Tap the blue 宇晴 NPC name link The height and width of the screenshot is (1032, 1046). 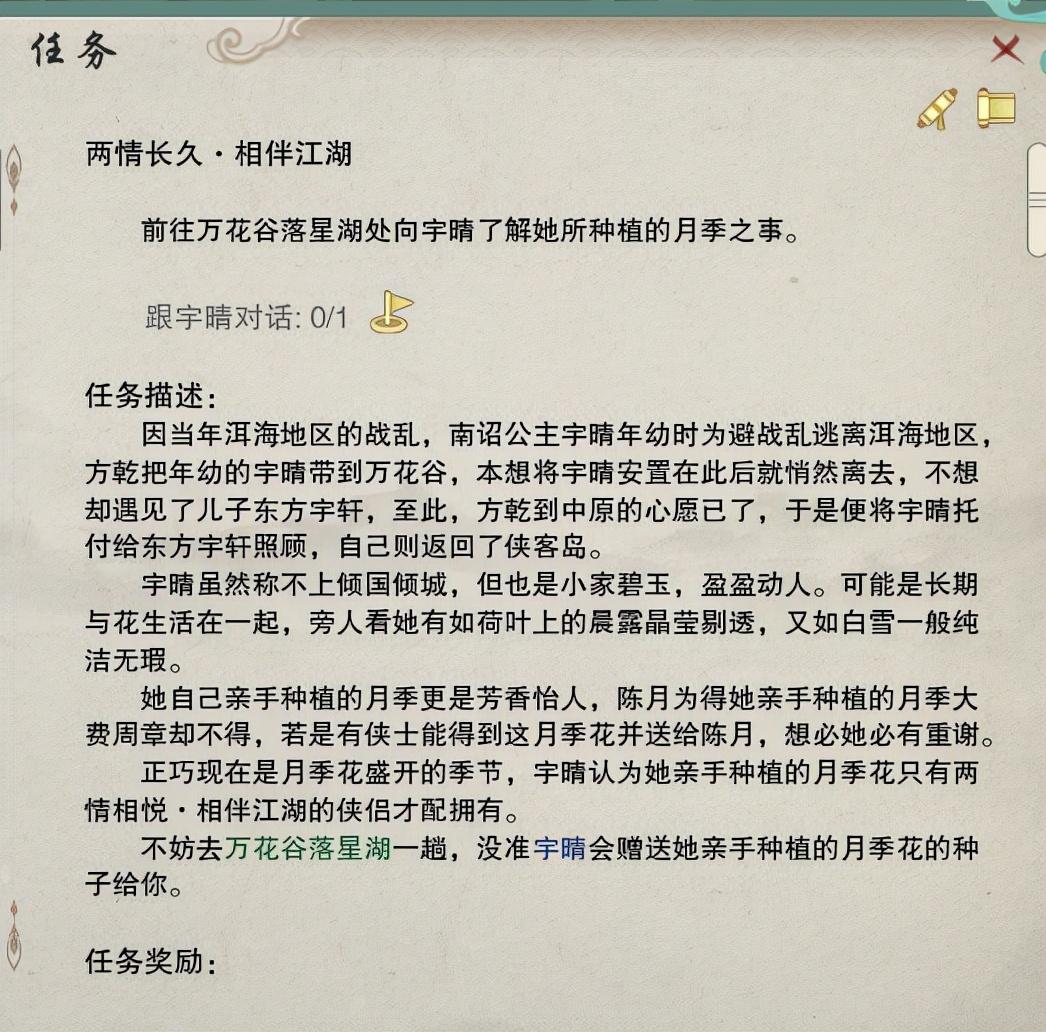point(560,850)
